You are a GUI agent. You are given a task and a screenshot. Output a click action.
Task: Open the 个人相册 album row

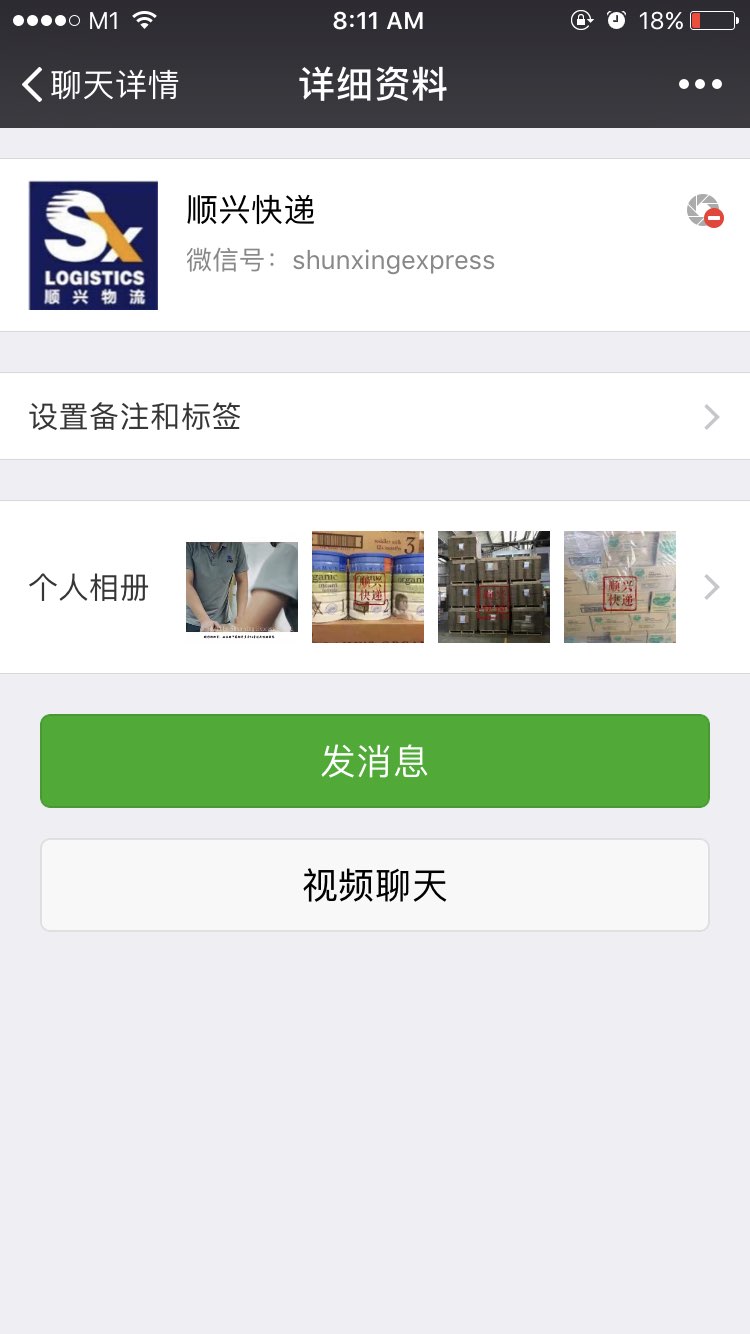(x=375, y=587)
